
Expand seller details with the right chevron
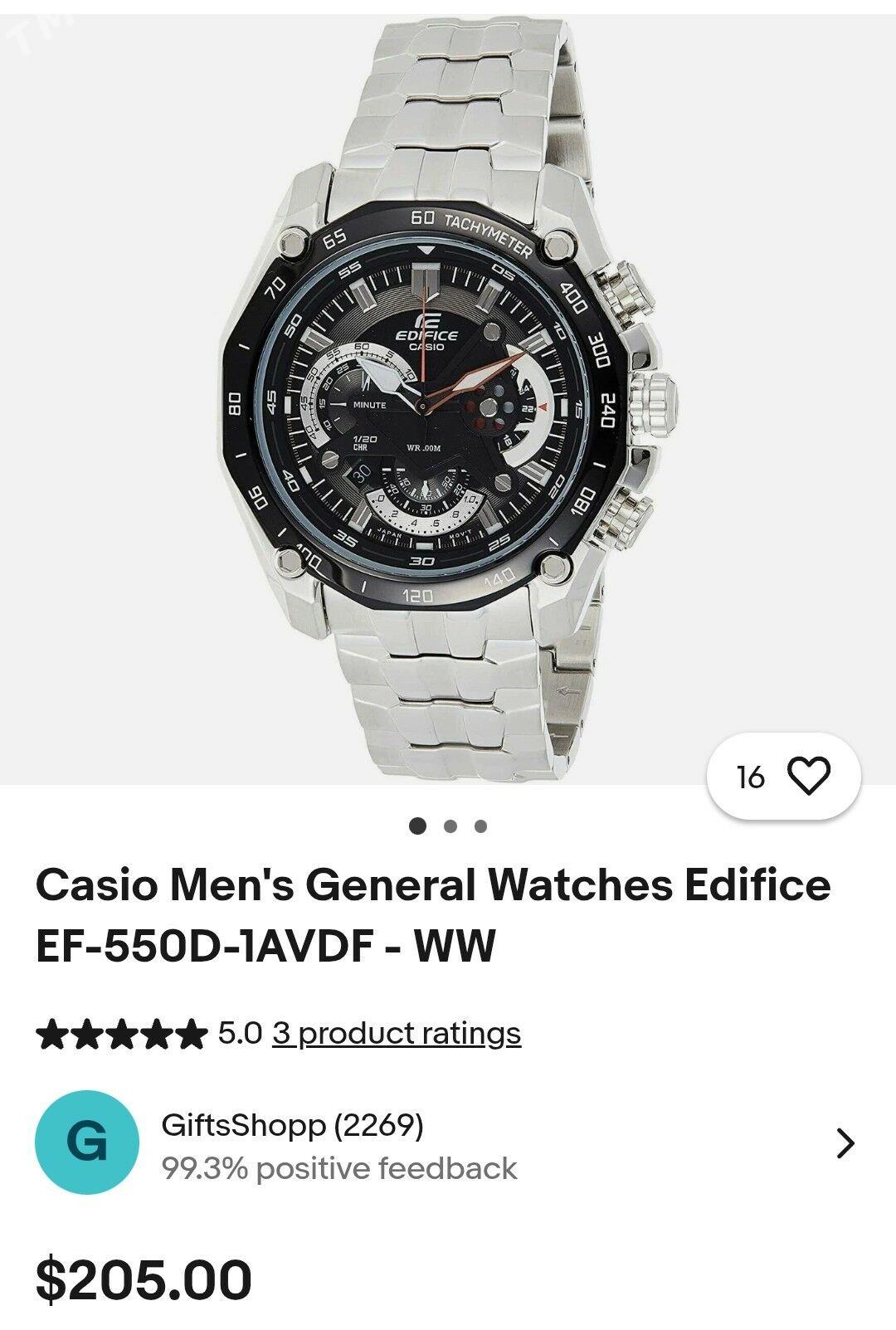tap(846, 1142)
